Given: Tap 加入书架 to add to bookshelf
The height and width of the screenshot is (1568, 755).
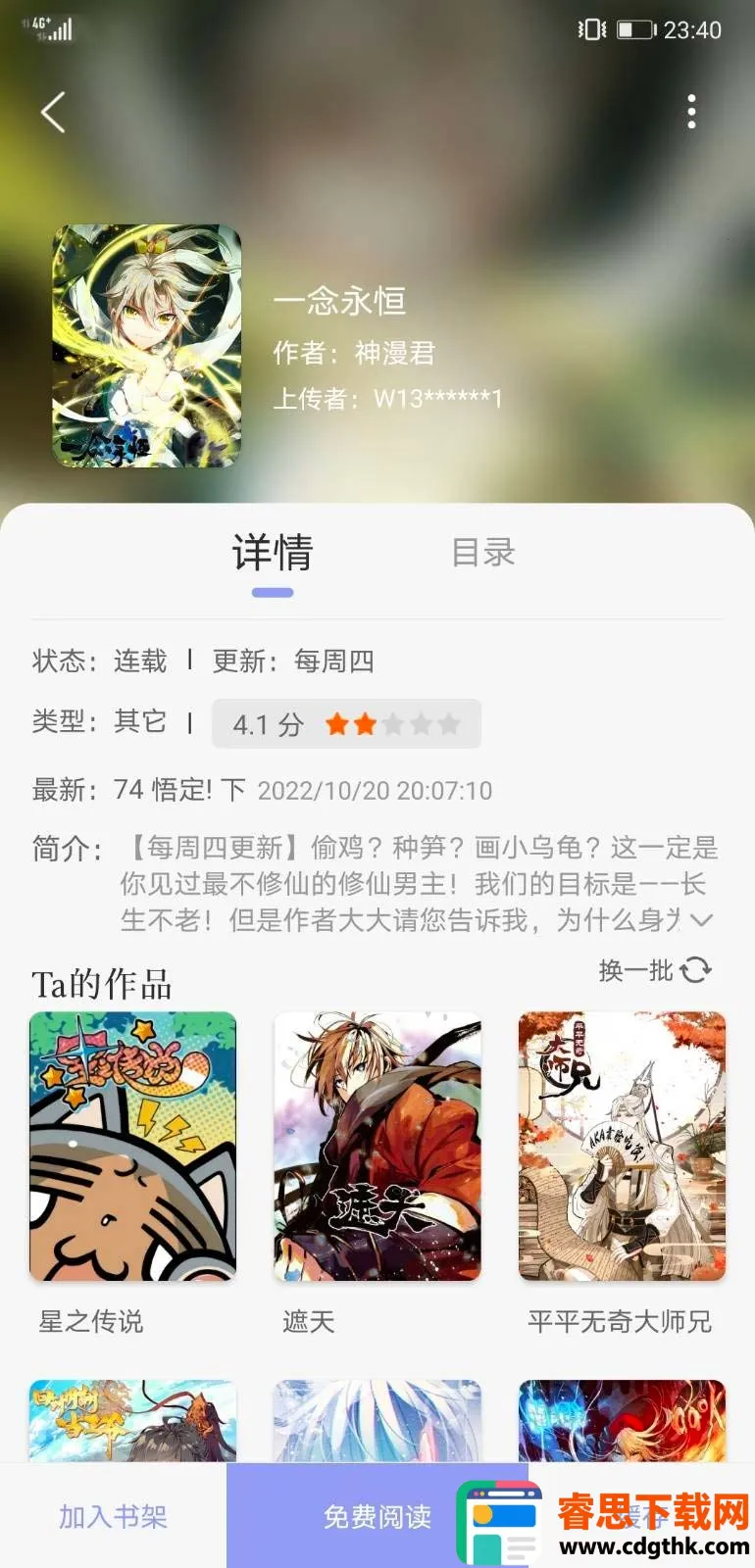Looking at the screenshot, I should coord(113,1517).
